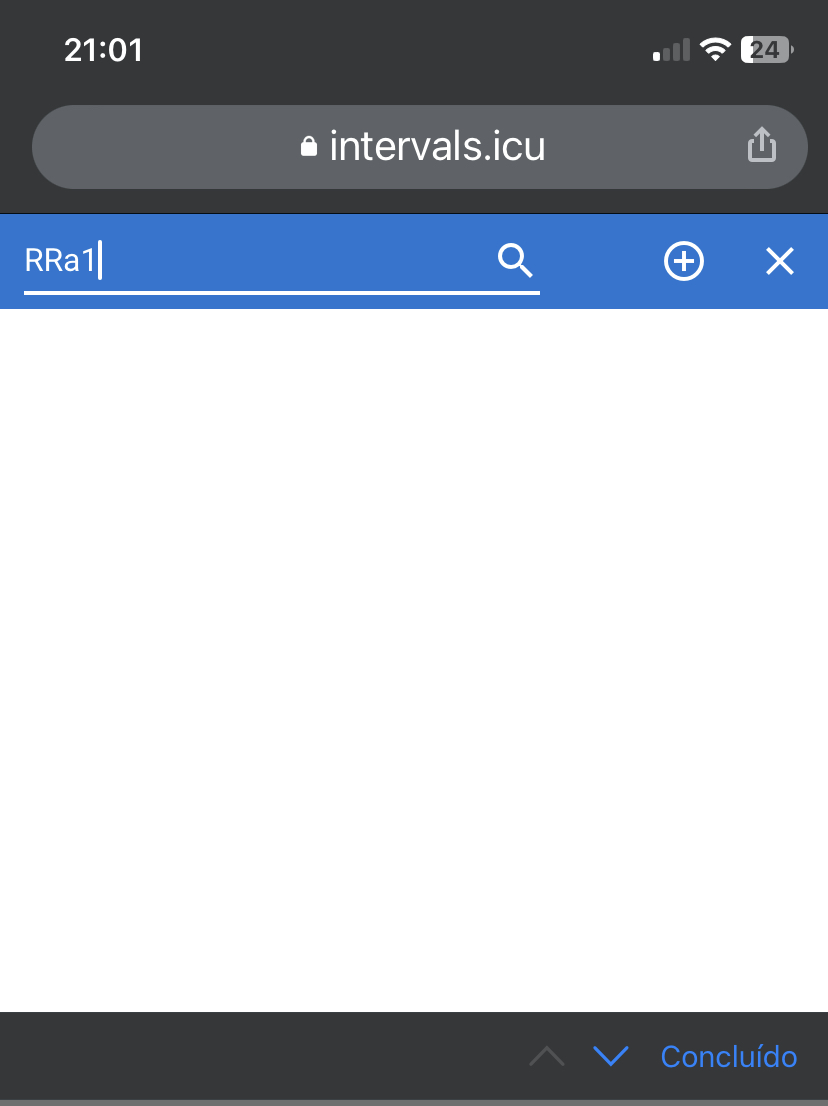This screenshot has height=1106, width=828.
Task: Share the intervals.icu page
Action: point(762,146)
